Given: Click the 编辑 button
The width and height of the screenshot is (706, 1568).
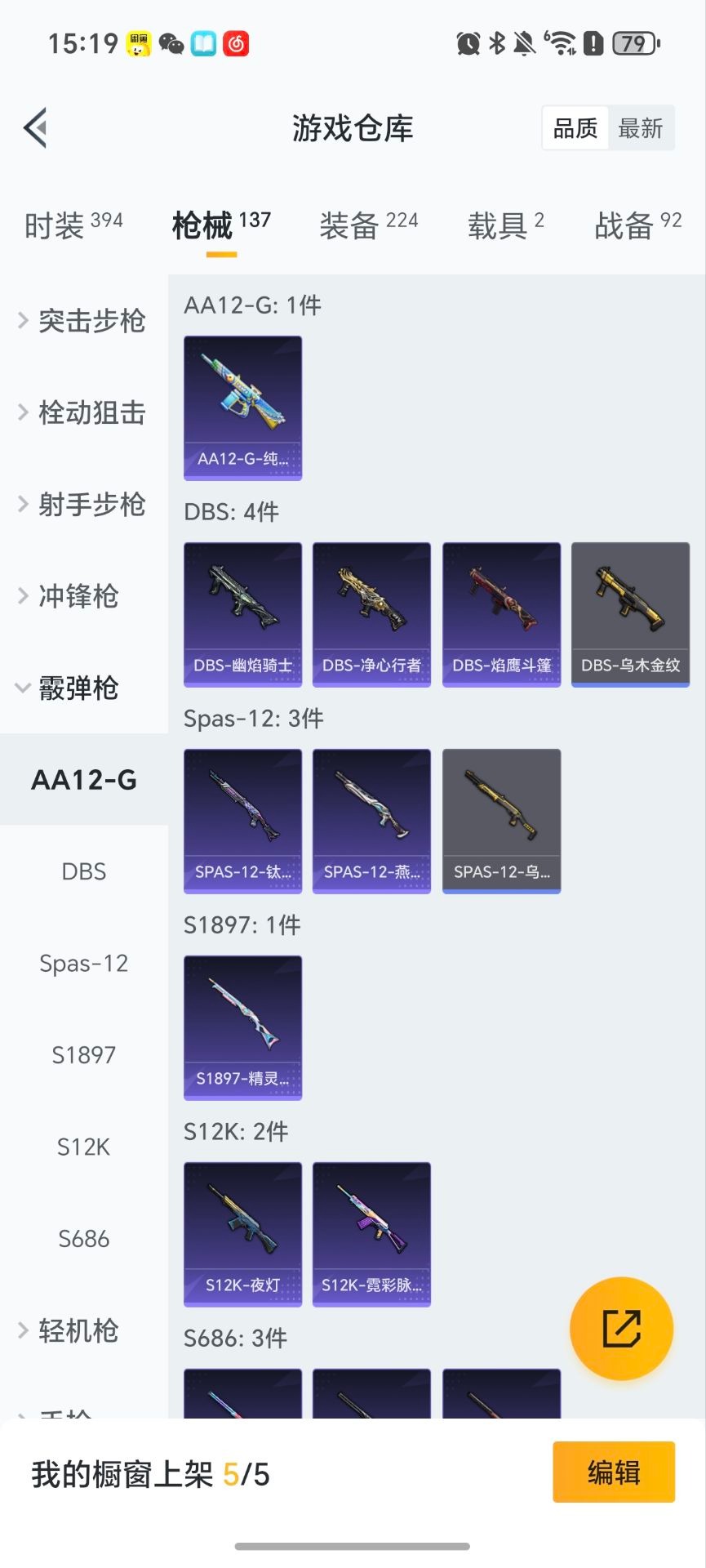Looking at the screenshot, I should pyautogui.click(x=614, y=1472).
